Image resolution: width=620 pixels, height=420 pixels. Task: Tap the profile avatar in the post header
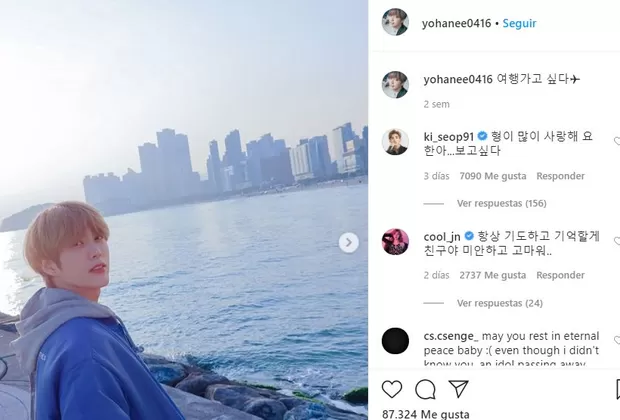(395, 22)
